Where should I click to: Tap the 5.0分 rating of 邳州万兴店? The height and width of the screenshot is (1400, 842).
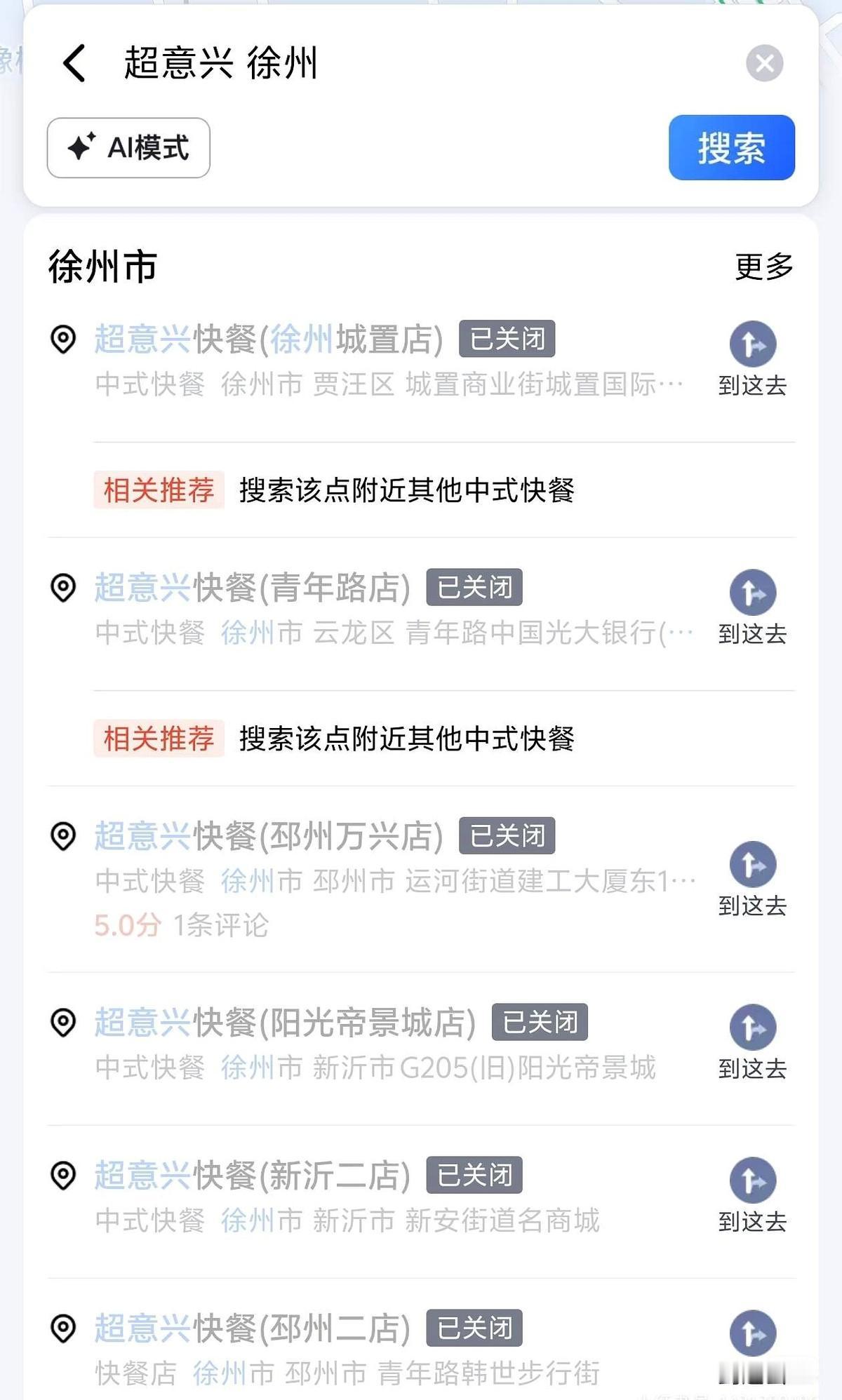pyautogui.click(x=125, y=924)
